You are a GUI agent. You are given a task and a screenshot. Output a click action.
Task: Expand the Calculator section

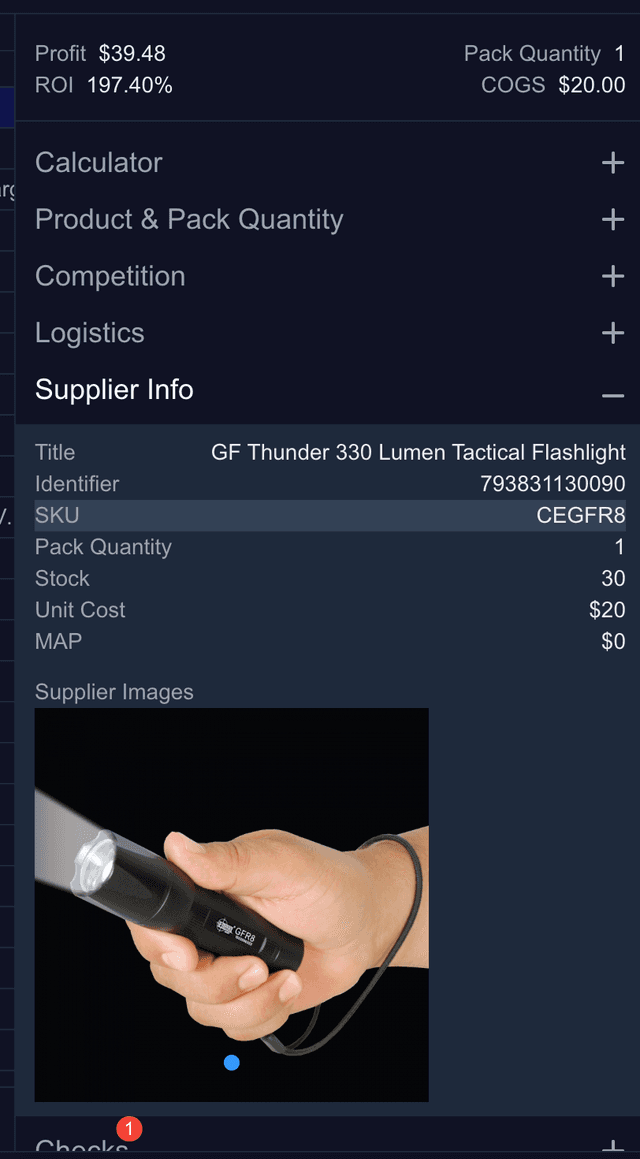pos(612,163)
